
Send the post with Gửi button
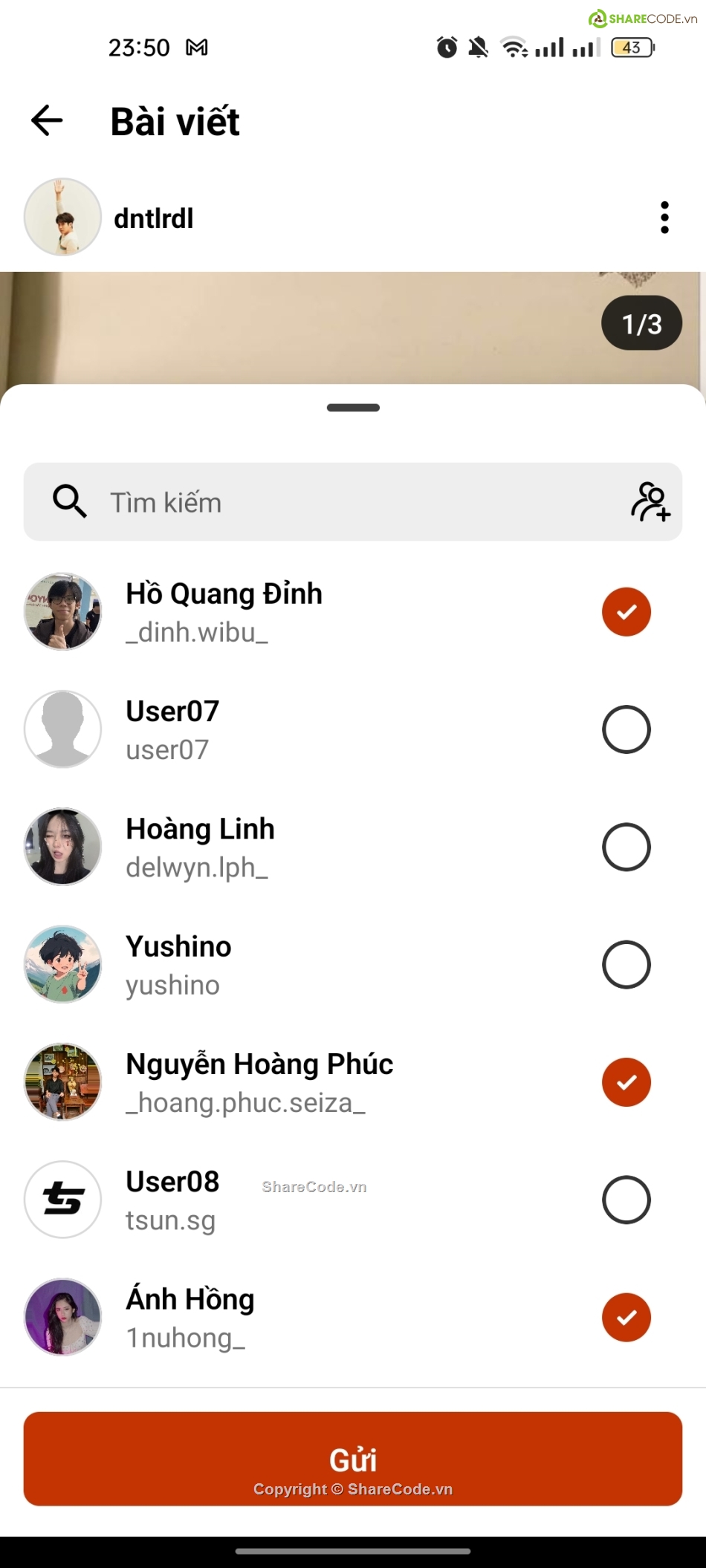[353, 1459]
